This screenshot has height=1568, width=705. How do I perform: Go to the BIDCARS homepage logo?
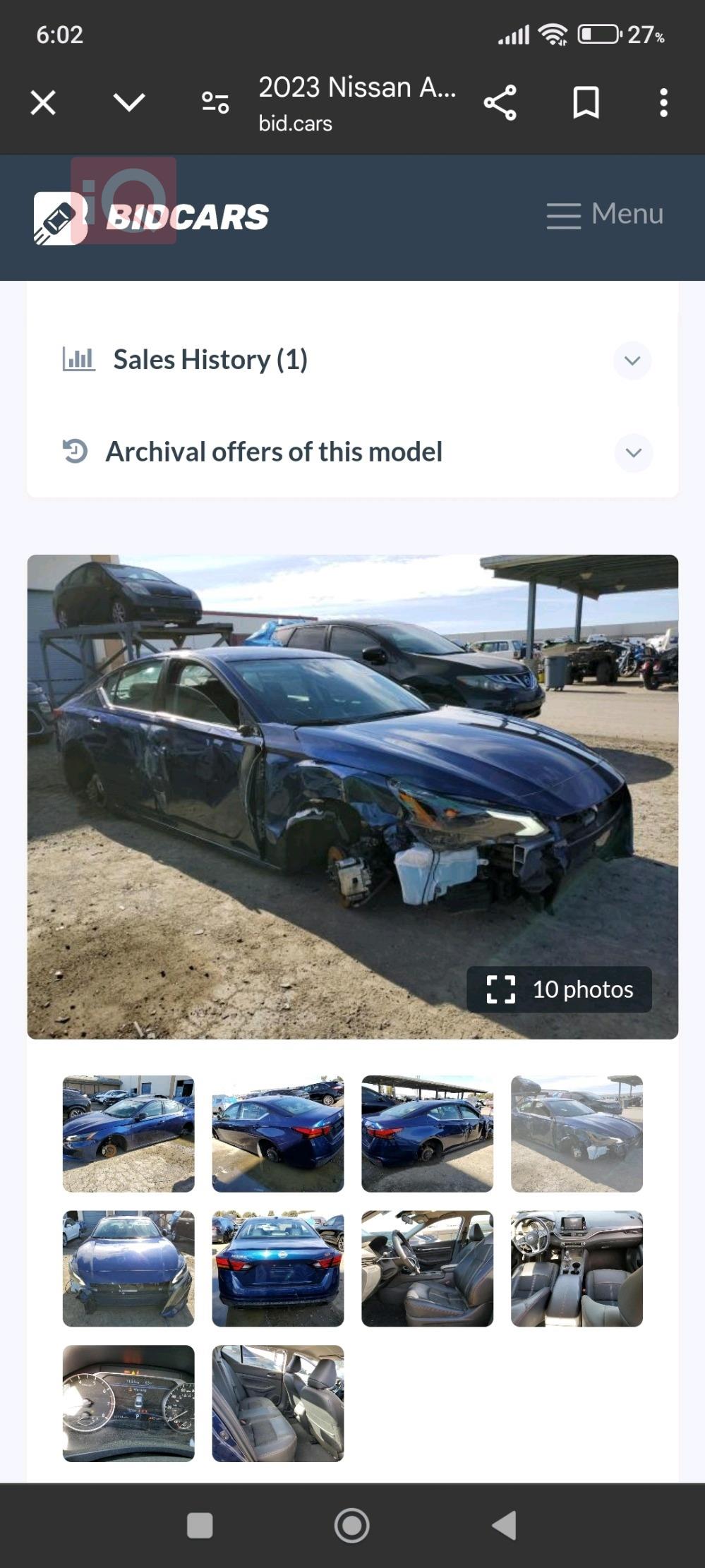tap(152, 217)
